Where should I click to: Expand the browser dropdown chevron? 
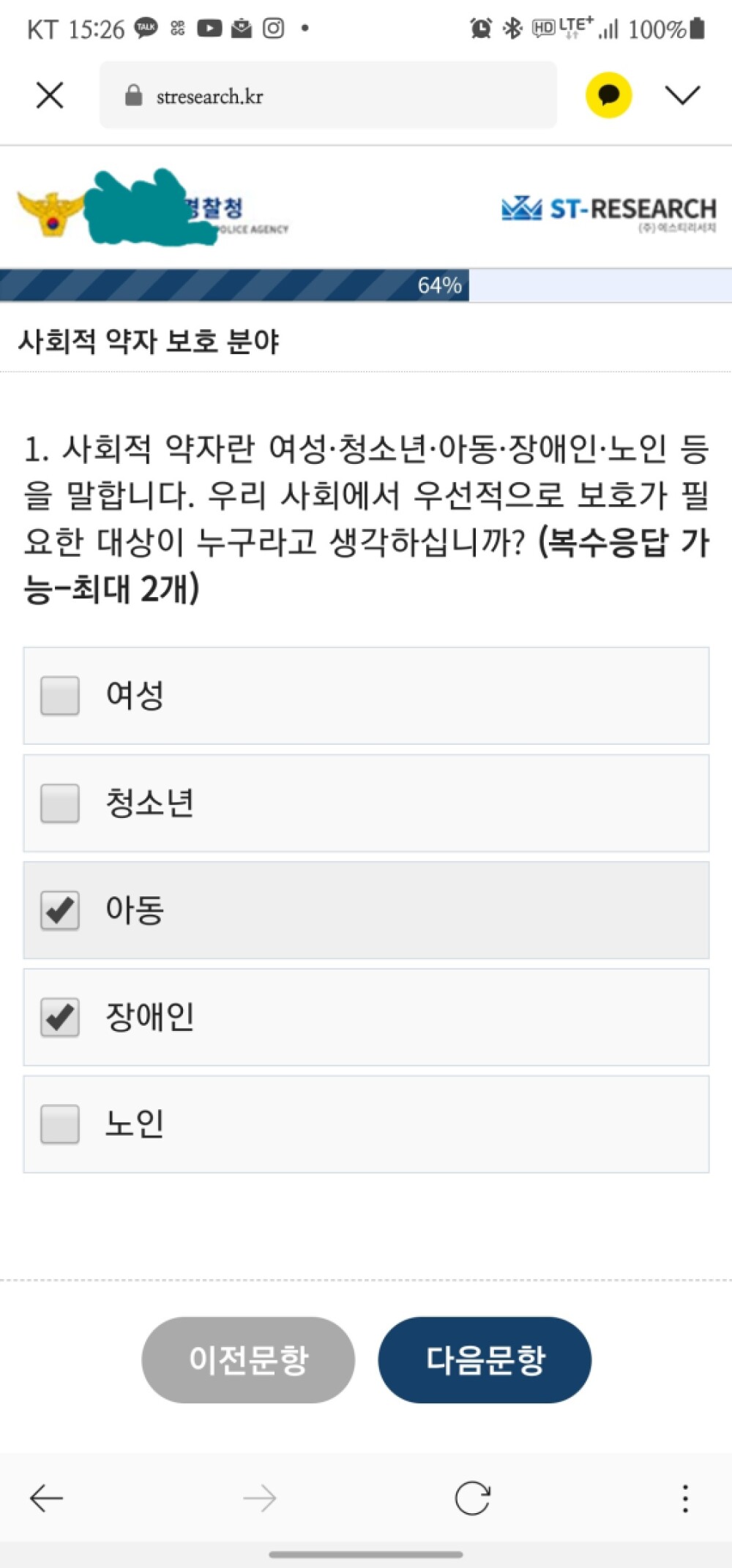682,95
